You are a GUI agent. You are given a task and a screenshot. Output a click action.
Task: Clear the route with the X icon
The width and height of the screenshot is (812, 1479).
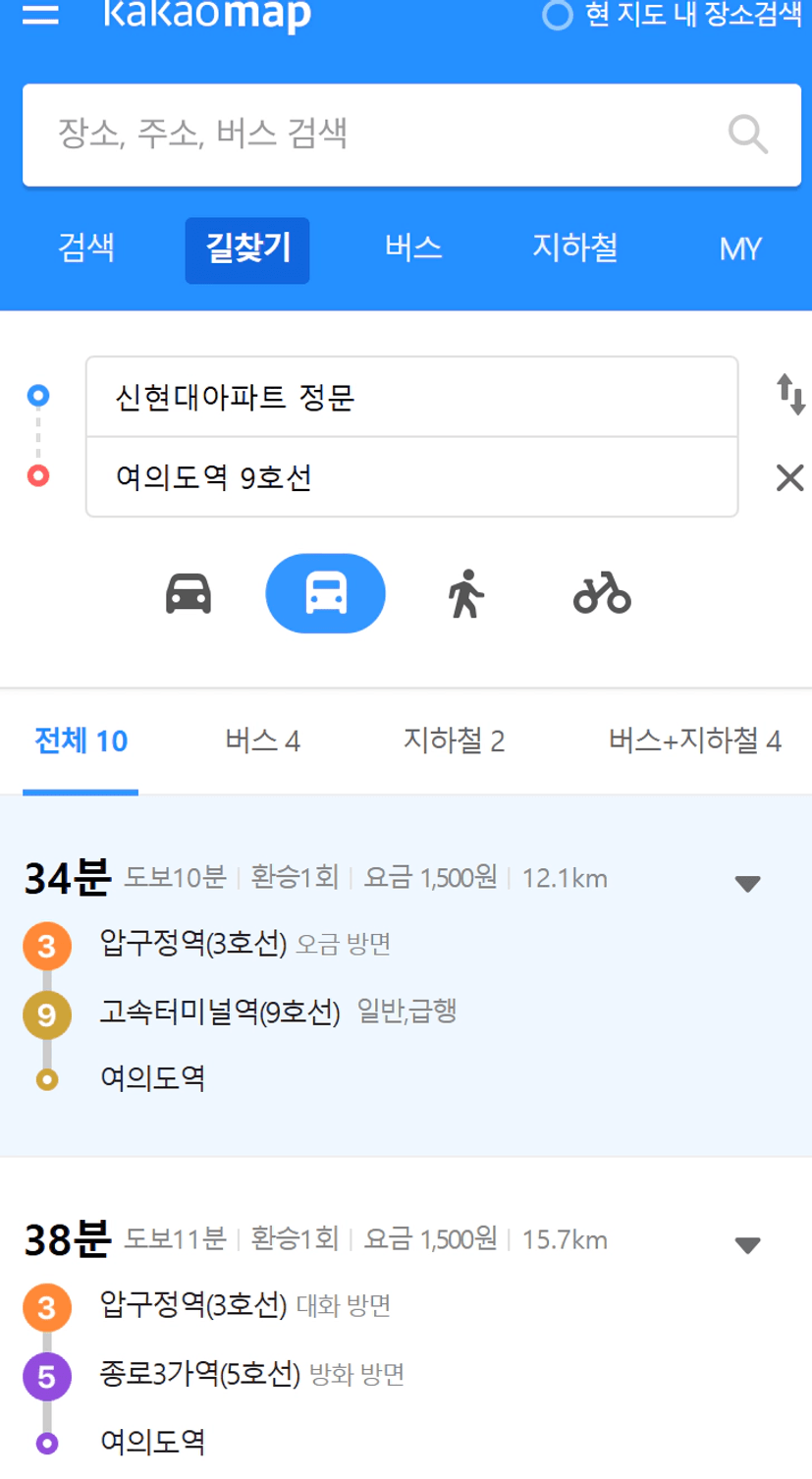[790, 478]
